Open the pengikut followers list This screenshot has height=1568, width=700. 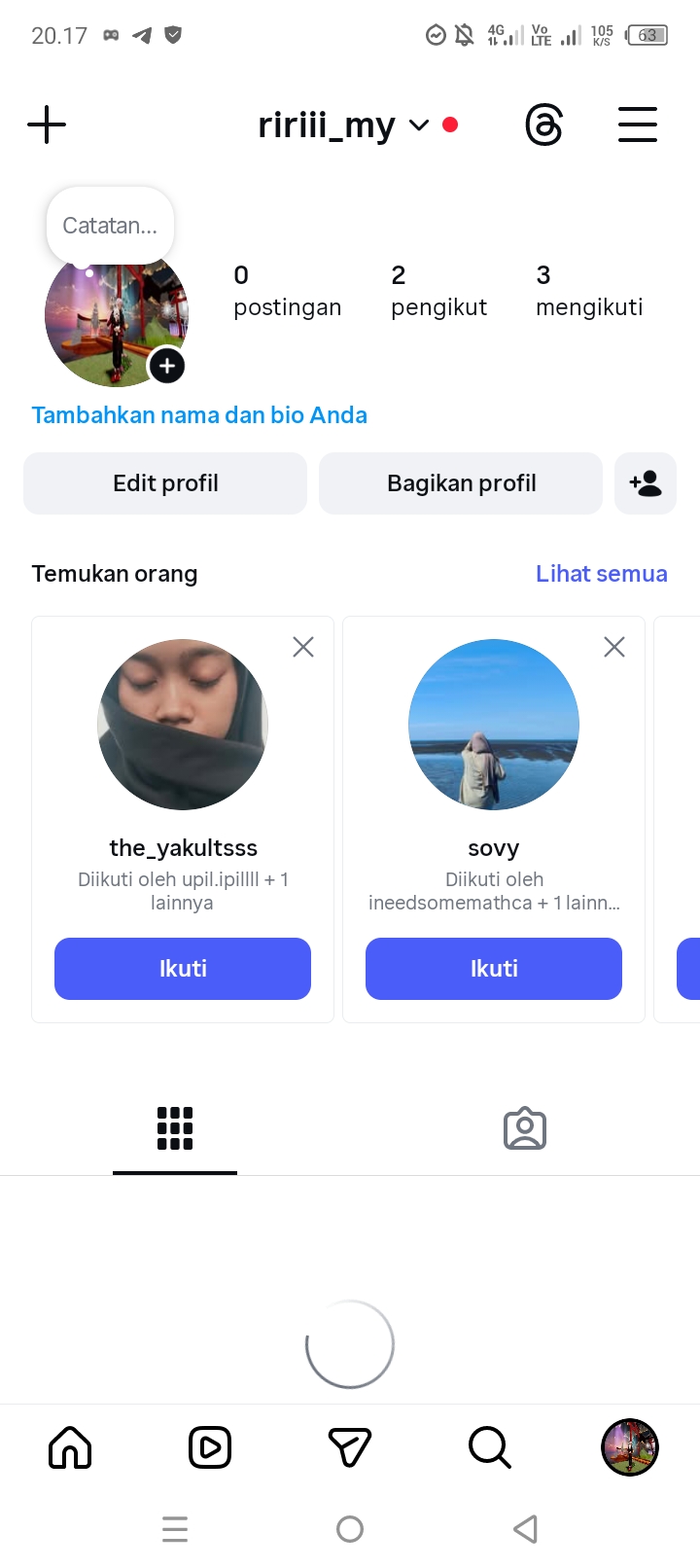click(437, 291)
